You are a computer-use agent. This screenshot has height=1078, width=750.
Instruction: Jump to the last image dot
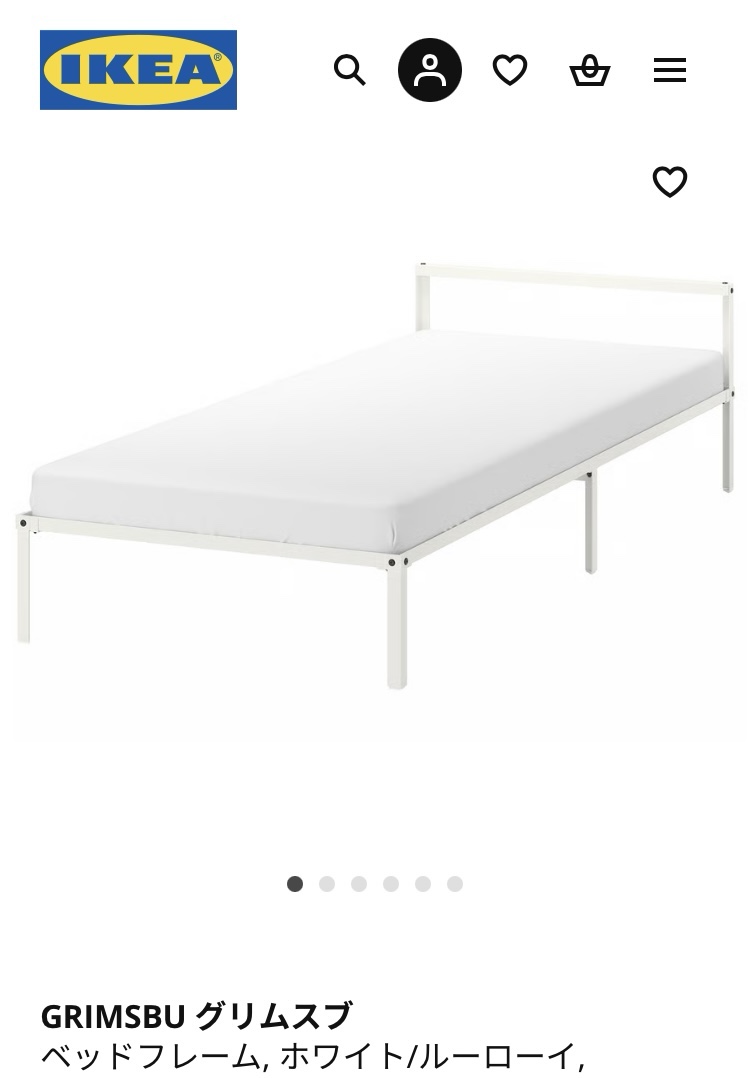[x=455, y=884]
